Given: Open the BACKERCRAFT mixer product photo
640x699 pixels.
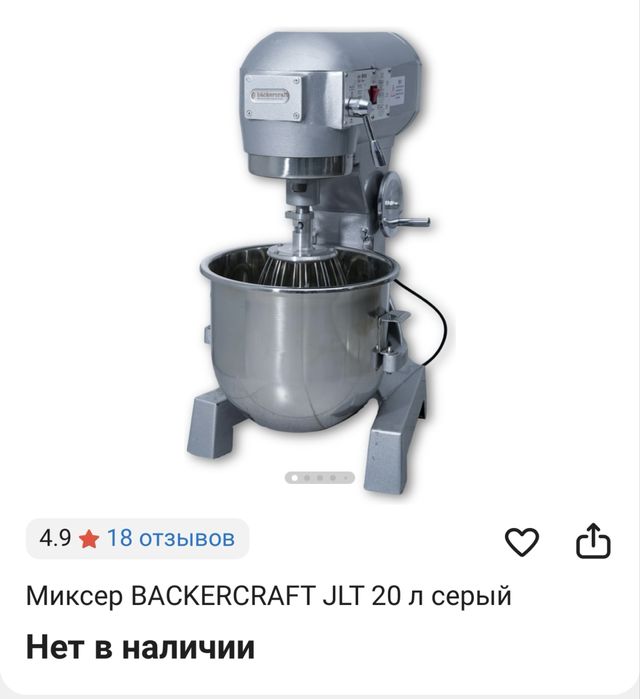Looking at the screenshot, I should pyautogui.click(x=320, y=260).
